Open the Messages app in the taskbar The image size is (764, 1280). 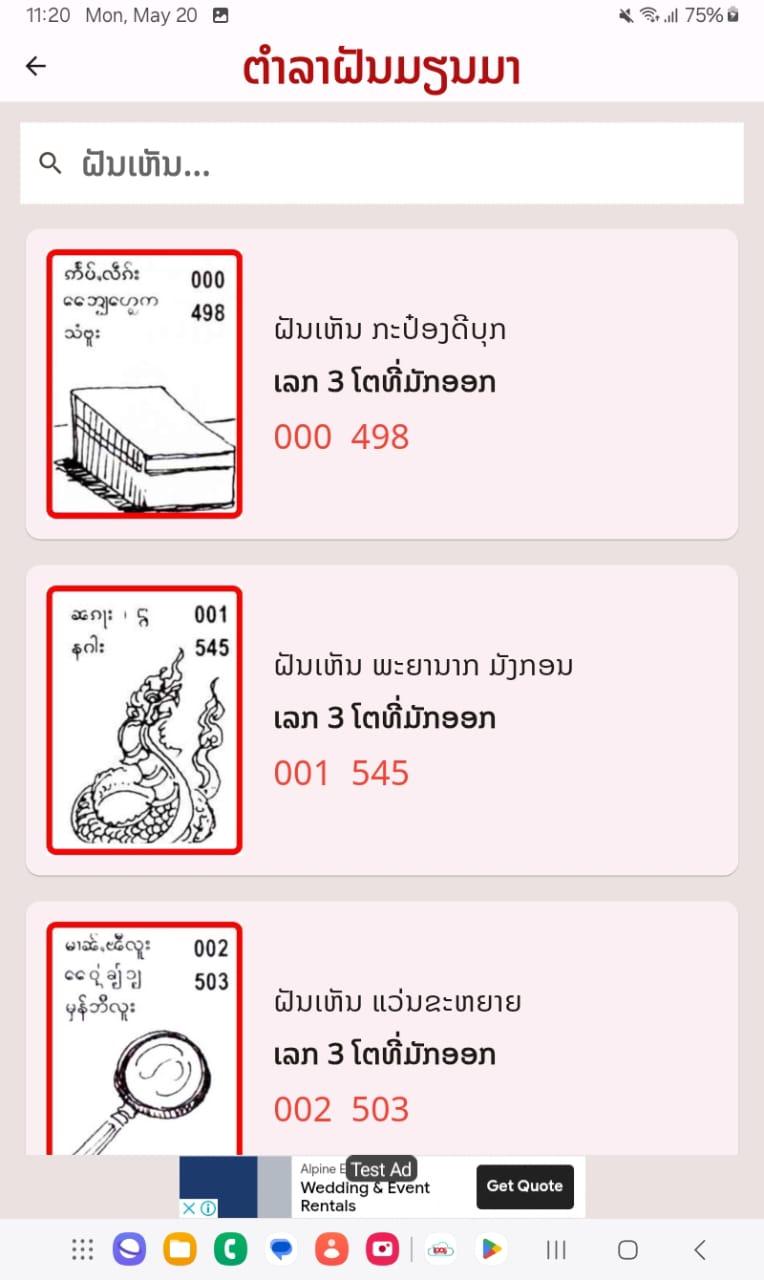[x=281, y=1249]
